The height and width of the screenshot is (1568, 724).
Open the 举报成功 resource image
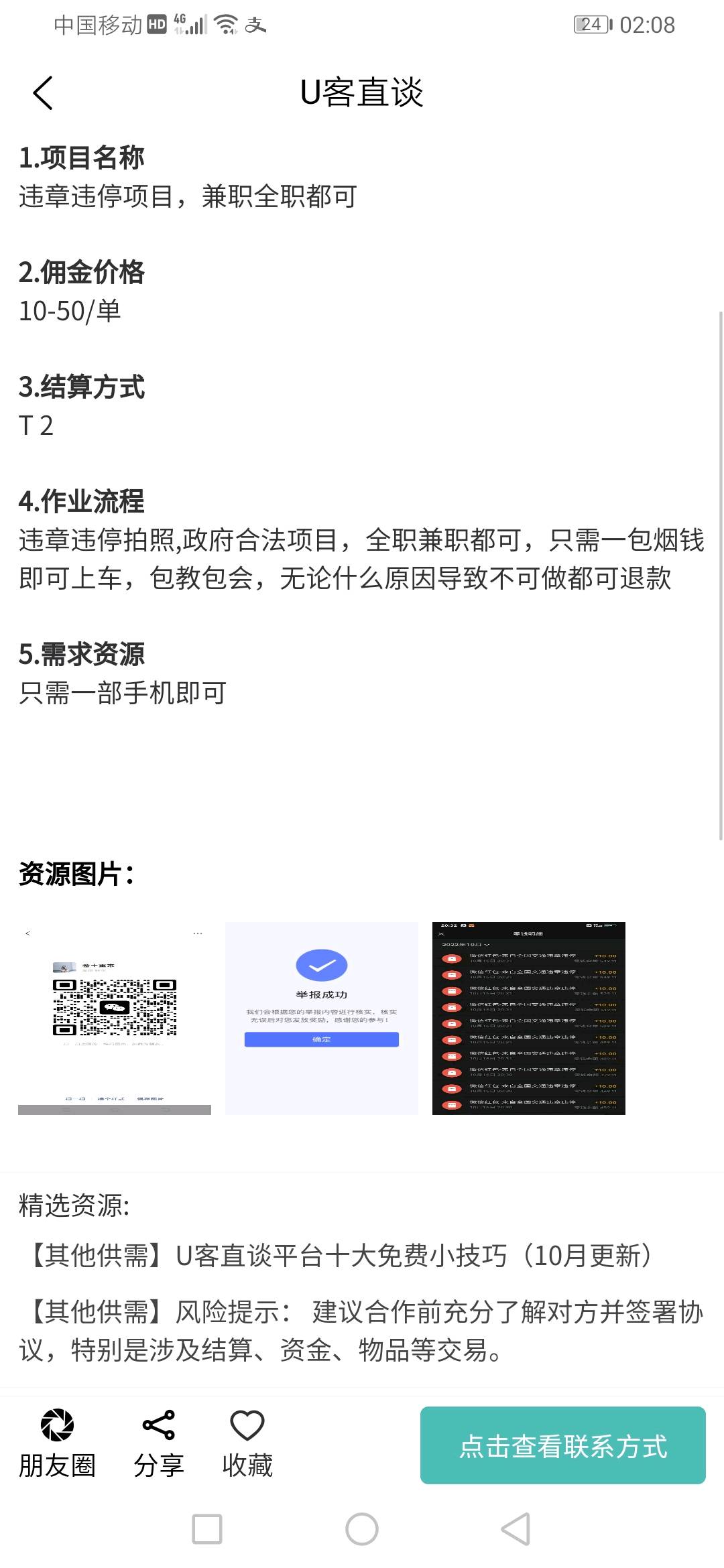pyautogui.click(x=322, y=1019)
